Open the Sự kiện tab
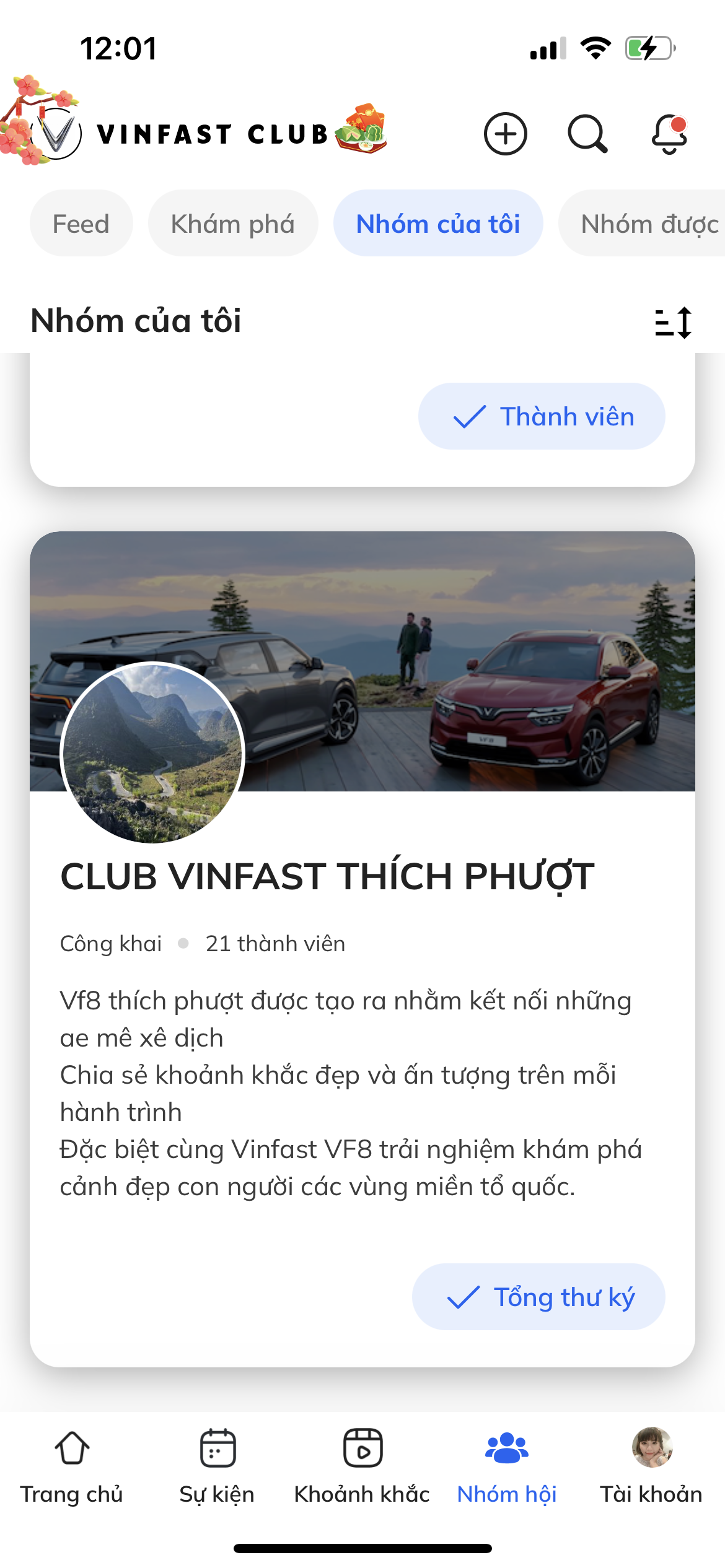 217,1466
